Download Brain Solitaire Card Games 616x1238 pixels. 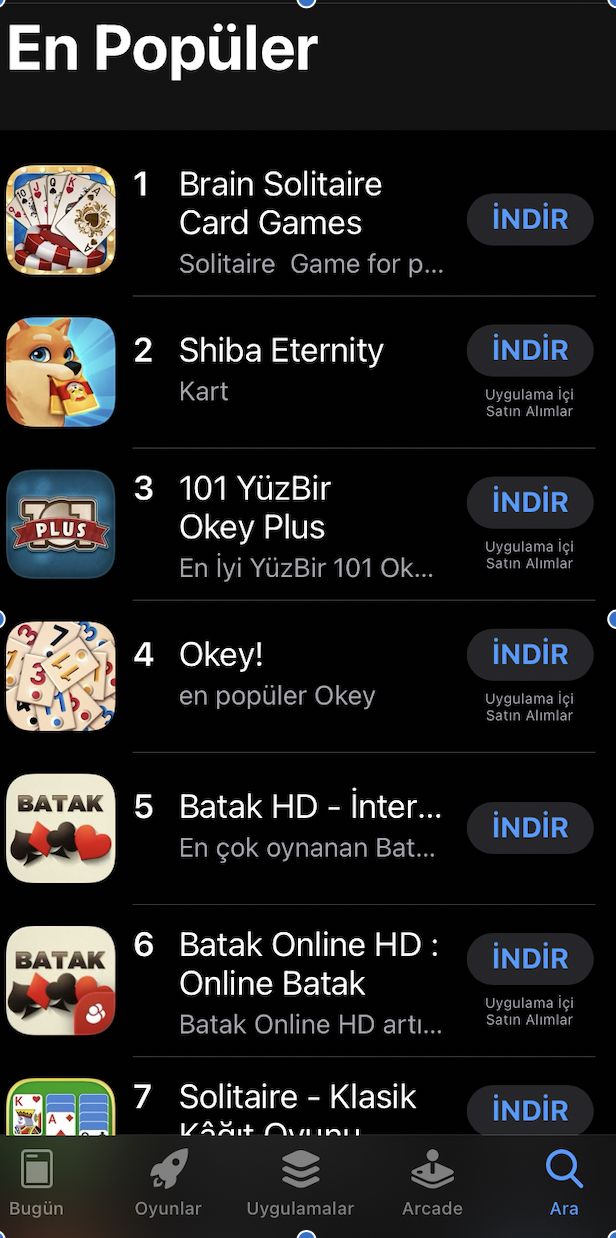[x=530, y=219]
